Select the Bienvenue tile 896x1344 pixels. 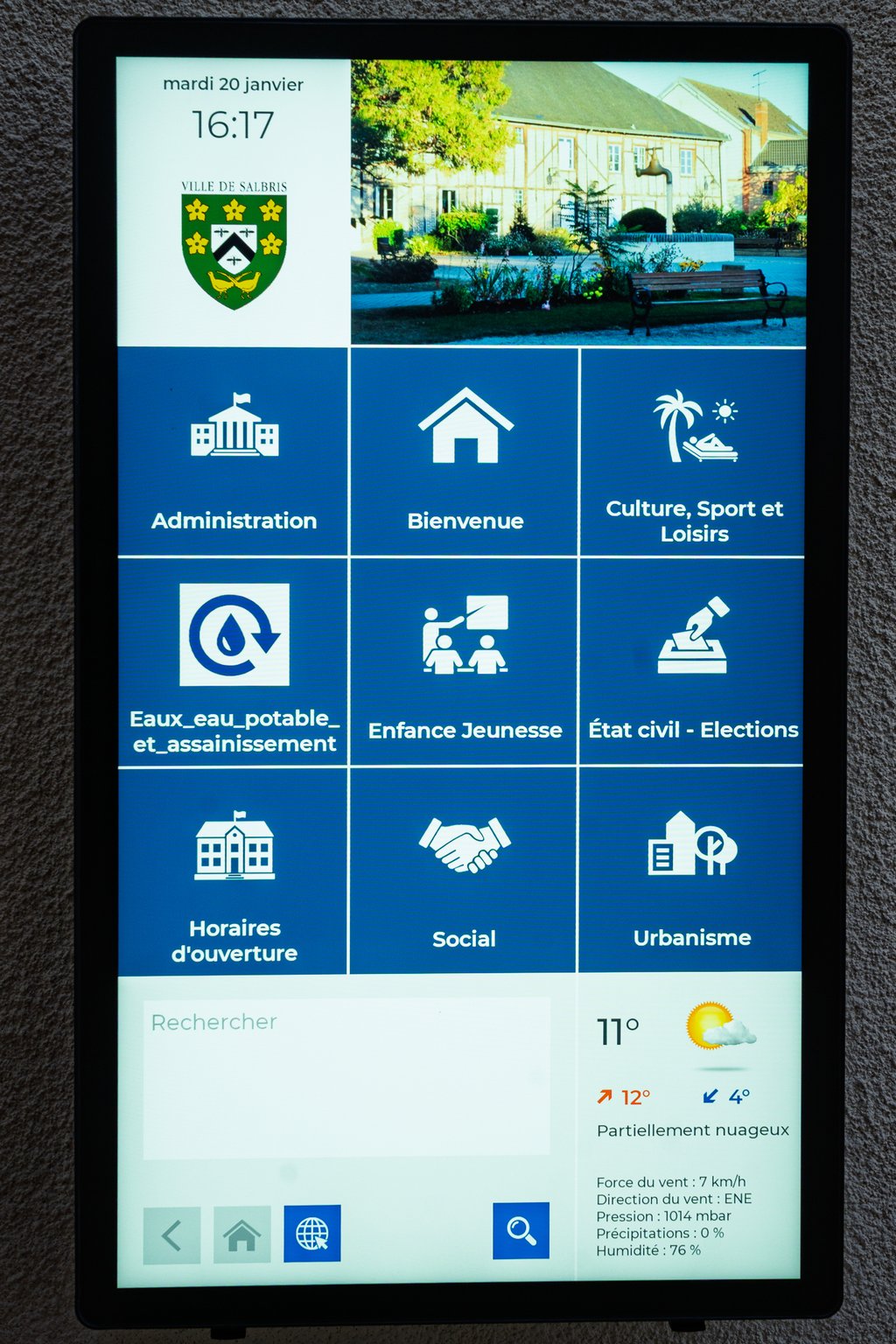(x=465, y=452)
